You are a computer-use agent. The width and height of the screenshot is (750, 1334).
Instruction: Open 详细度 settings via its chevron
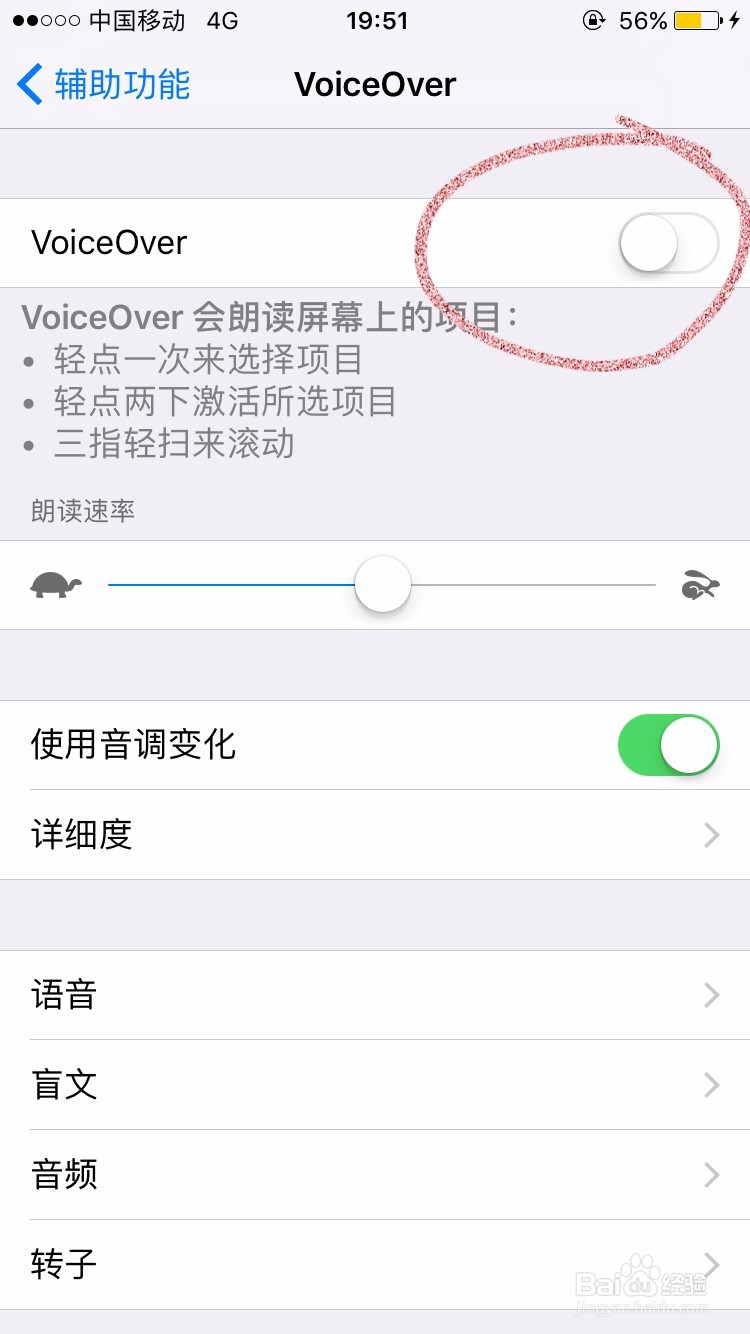coord(710,835)
